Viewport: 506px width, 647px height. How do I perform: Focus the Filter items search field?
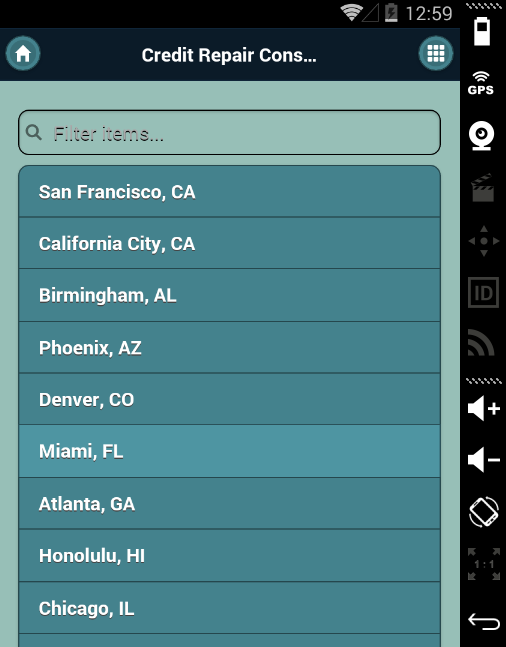(229, 133)
